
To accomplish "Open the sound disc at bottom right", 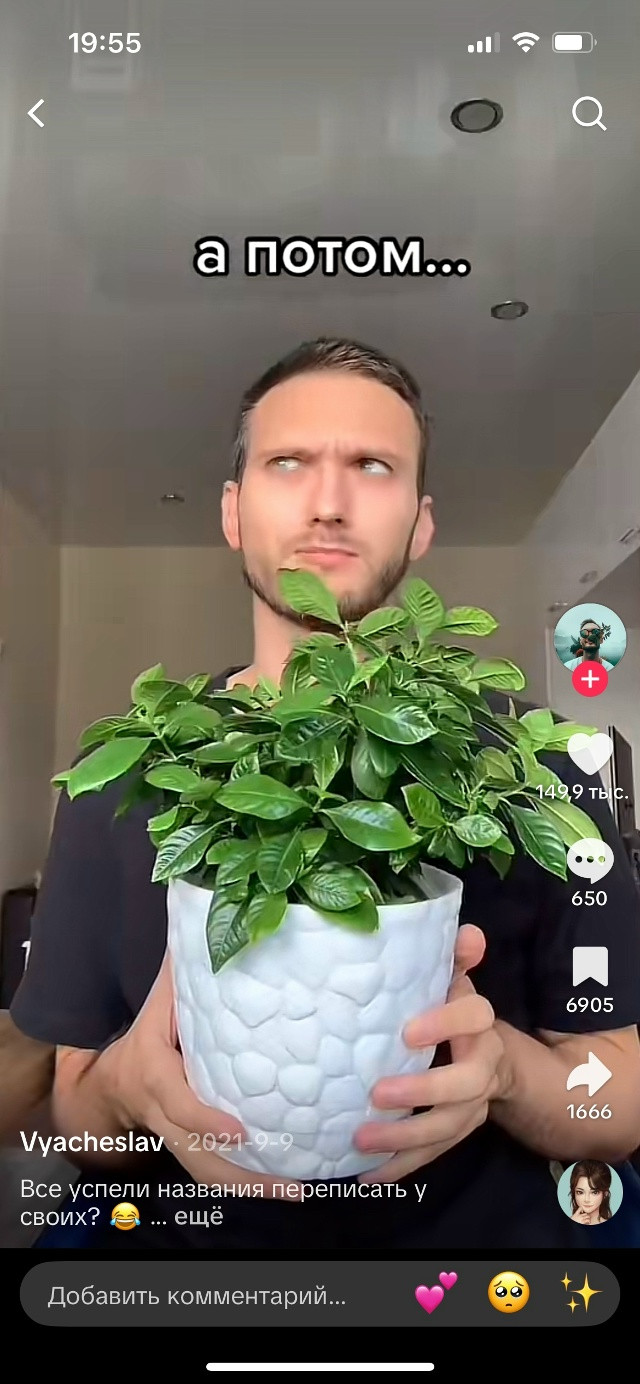I will point(590,1192).
